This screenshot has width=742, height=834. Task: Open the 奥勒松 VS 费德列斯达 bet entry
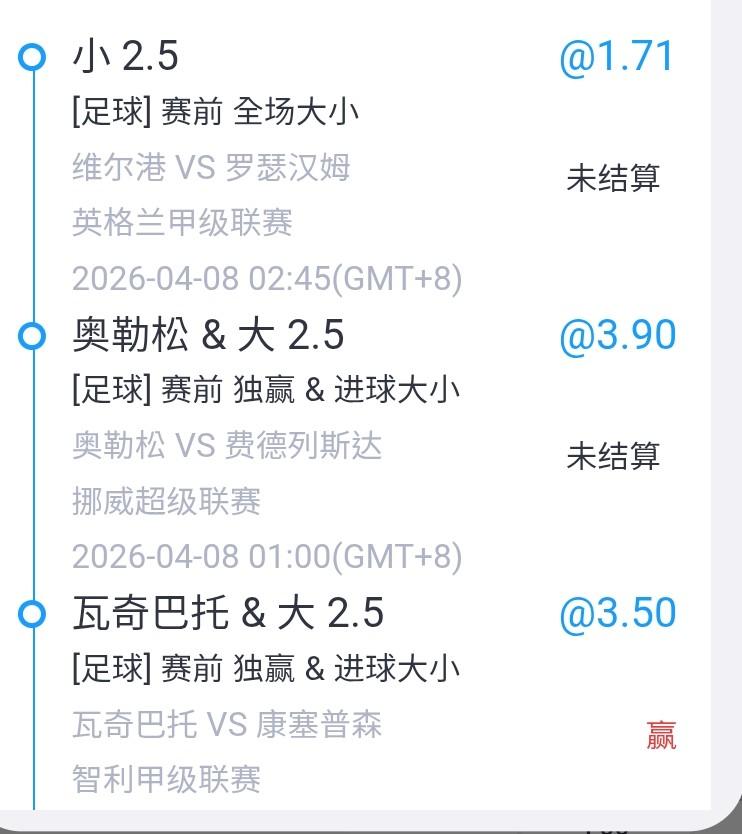click(x=227, y=445)
